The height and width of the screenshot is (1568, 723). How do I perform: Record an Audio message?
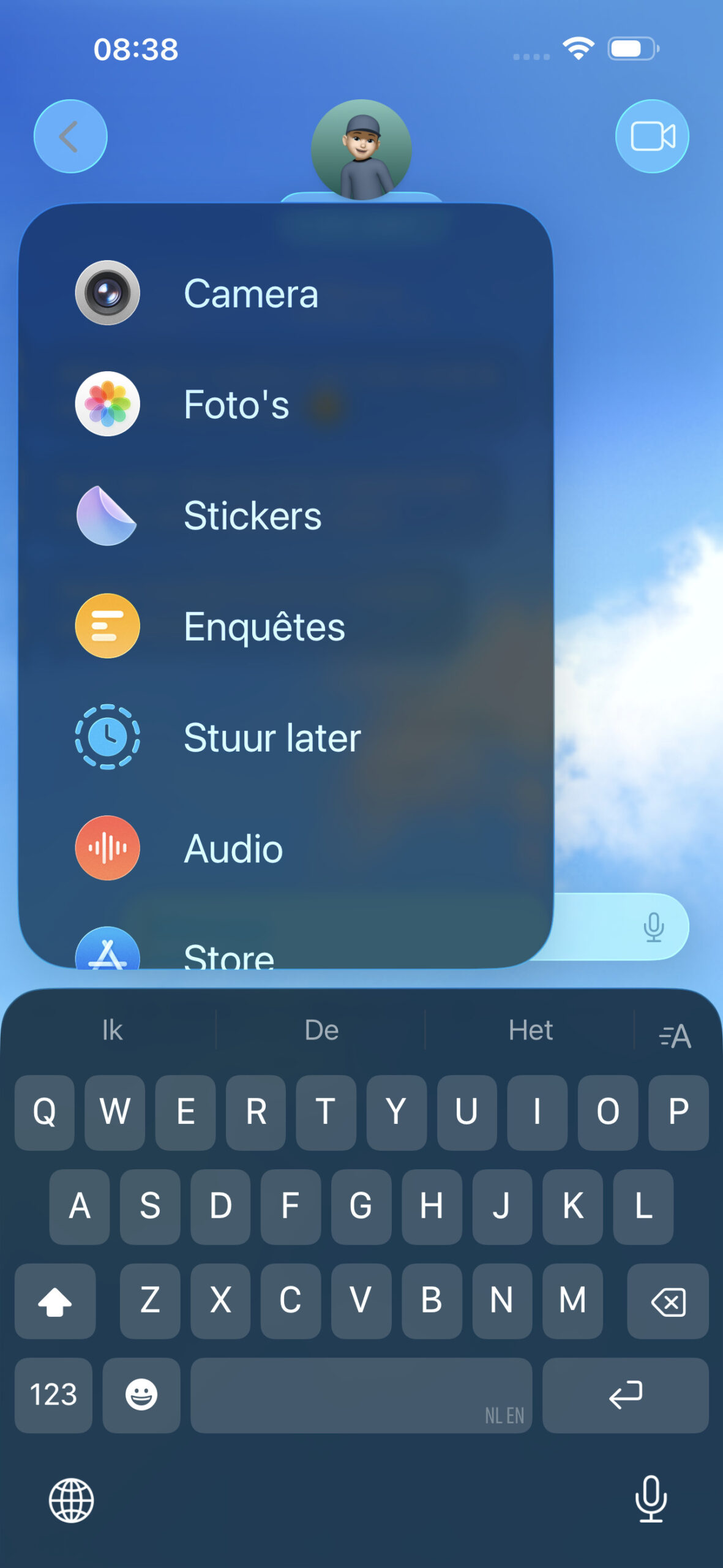pos(233,848)
